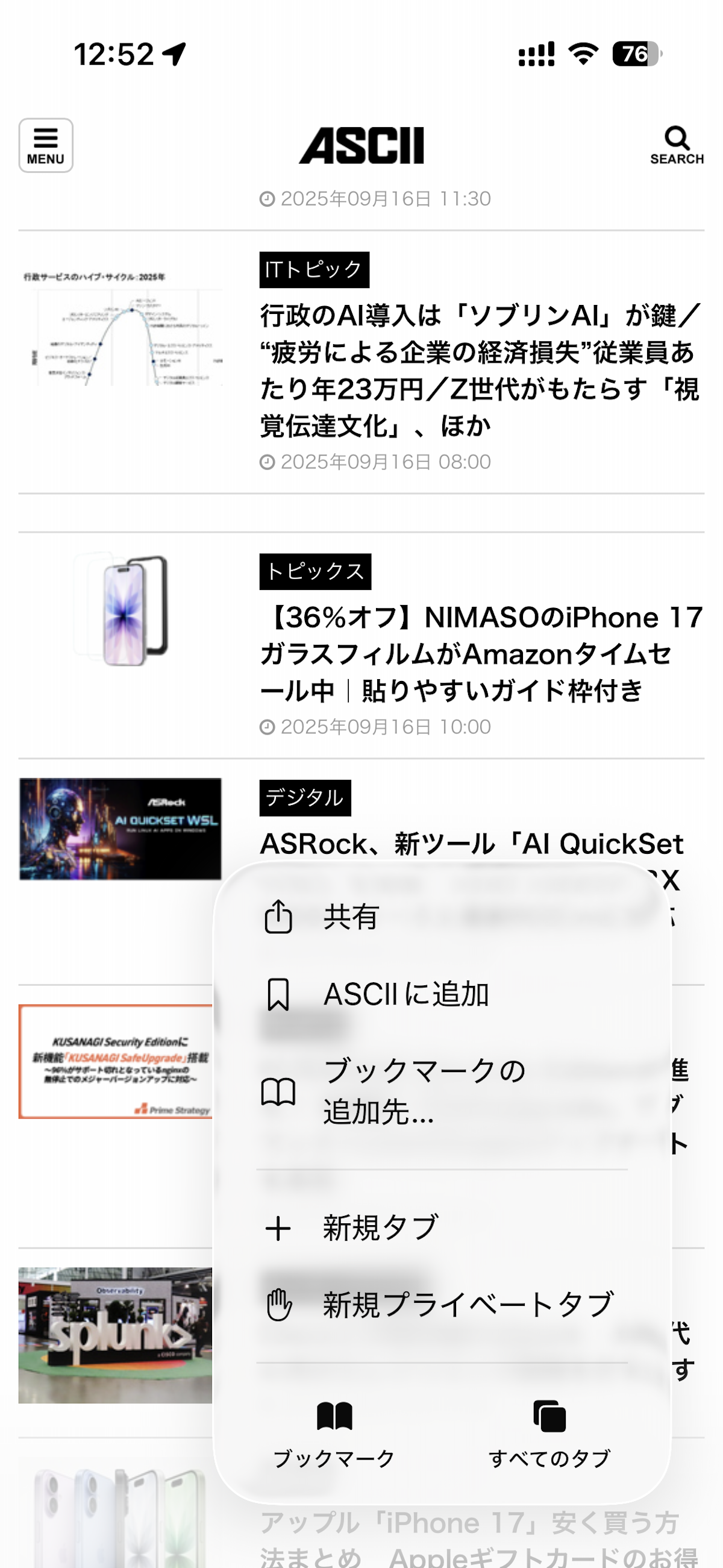This screenshot has width=723, height=1568.
Task: Tap the ITトピック category tag
Action: [x=314, y=269]
